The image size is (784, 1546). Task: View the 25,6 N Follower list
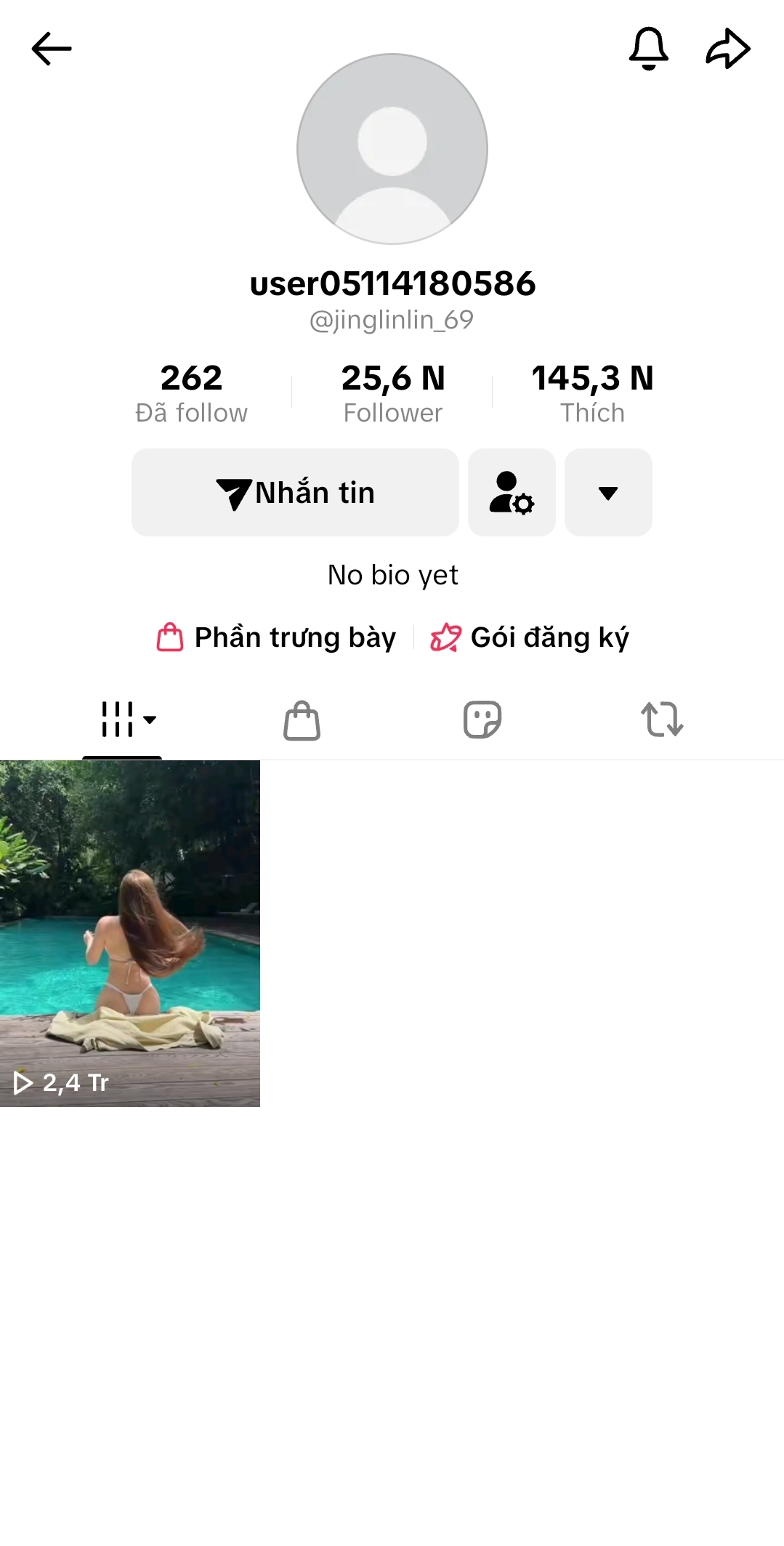[x=392, y=393]
